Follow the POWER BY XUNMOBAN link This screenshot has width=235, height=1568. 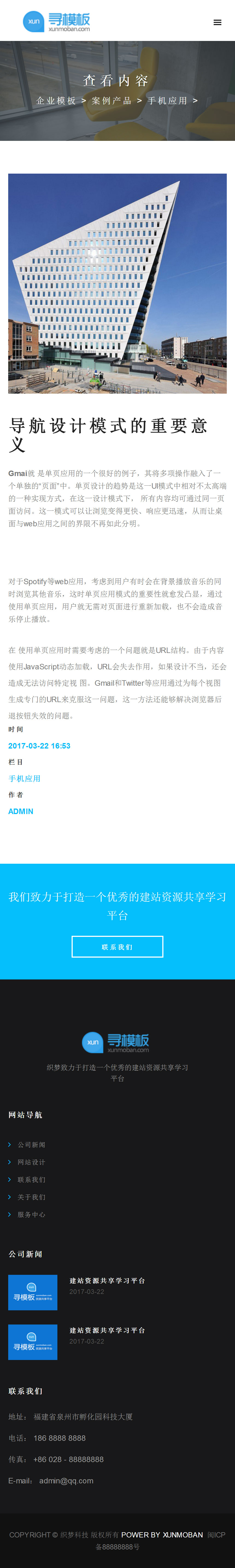click(162, 1534)
